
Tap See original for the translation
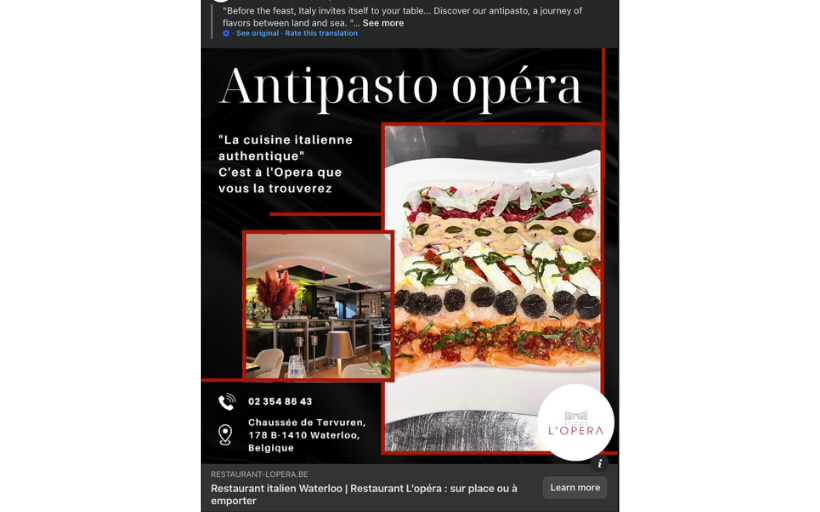257,34
